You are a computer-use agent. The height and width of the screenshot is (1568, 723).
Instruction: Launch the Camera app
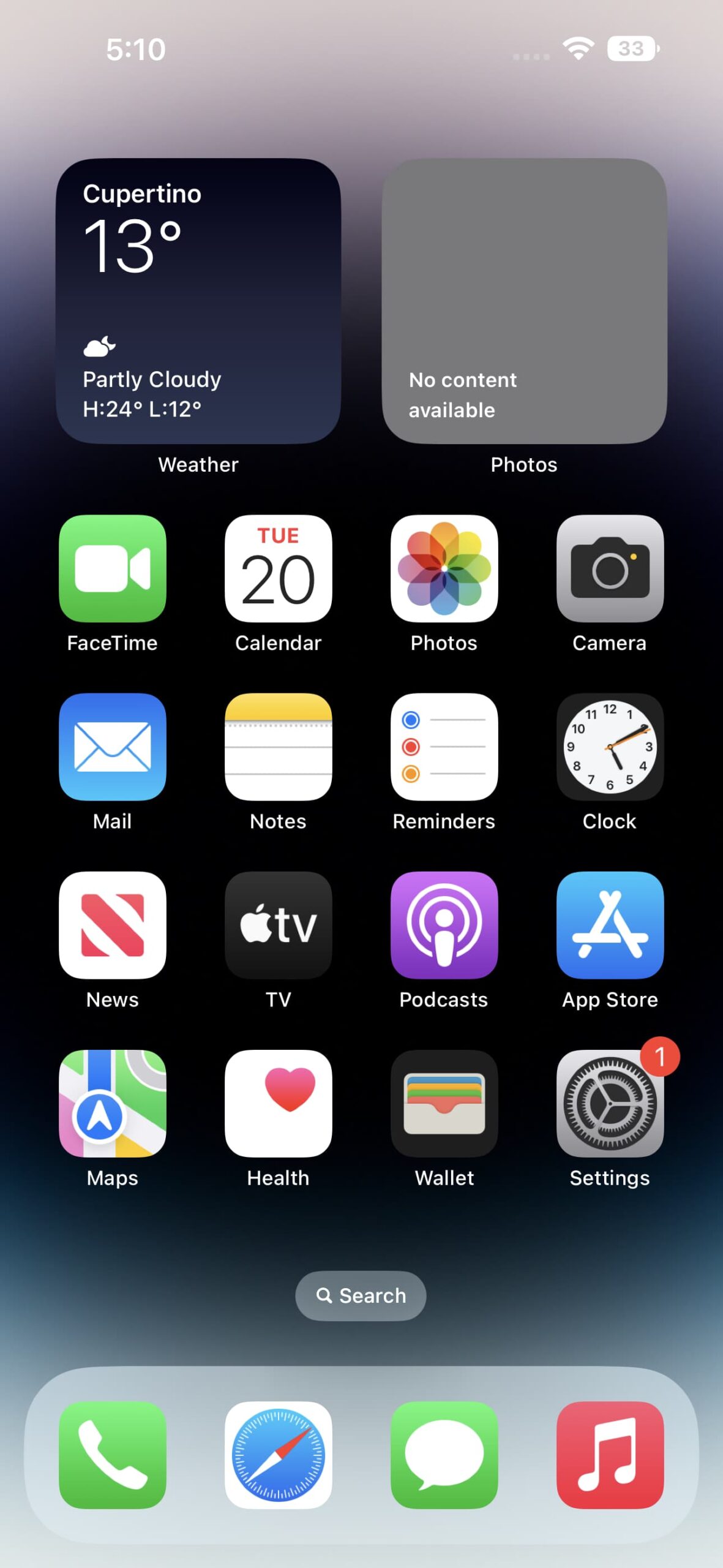[x=610, y=568]
